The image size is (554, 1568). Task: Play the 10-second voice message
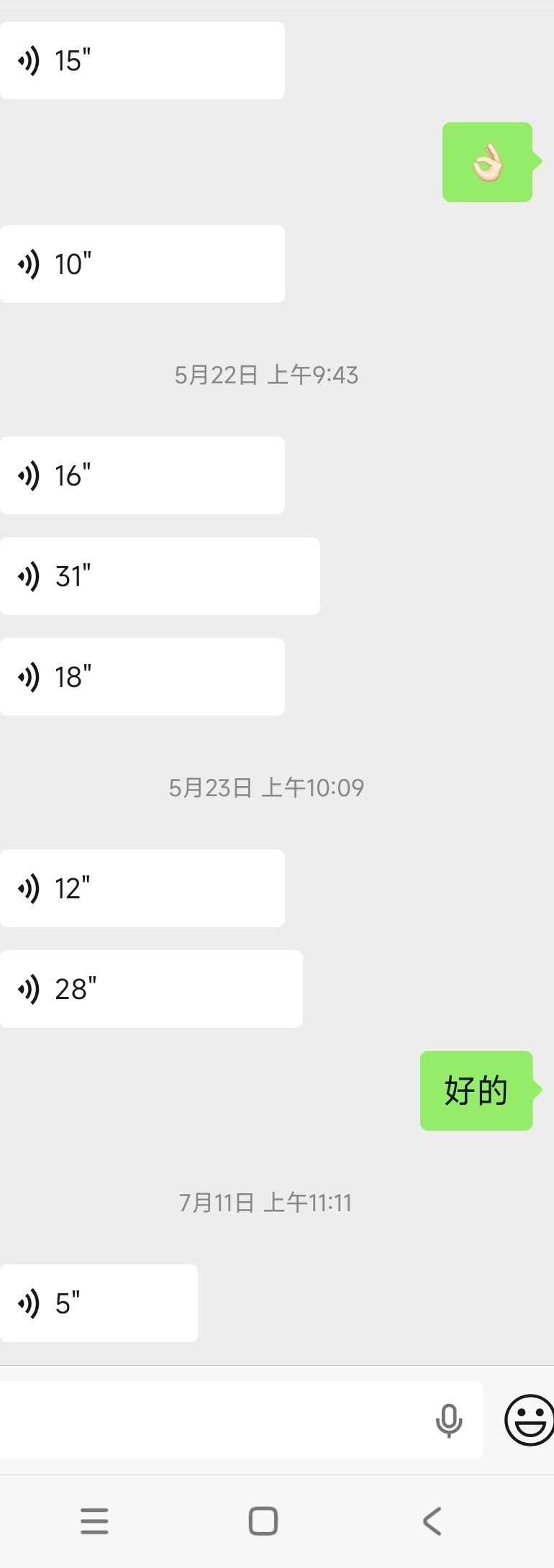pos(142,264)
